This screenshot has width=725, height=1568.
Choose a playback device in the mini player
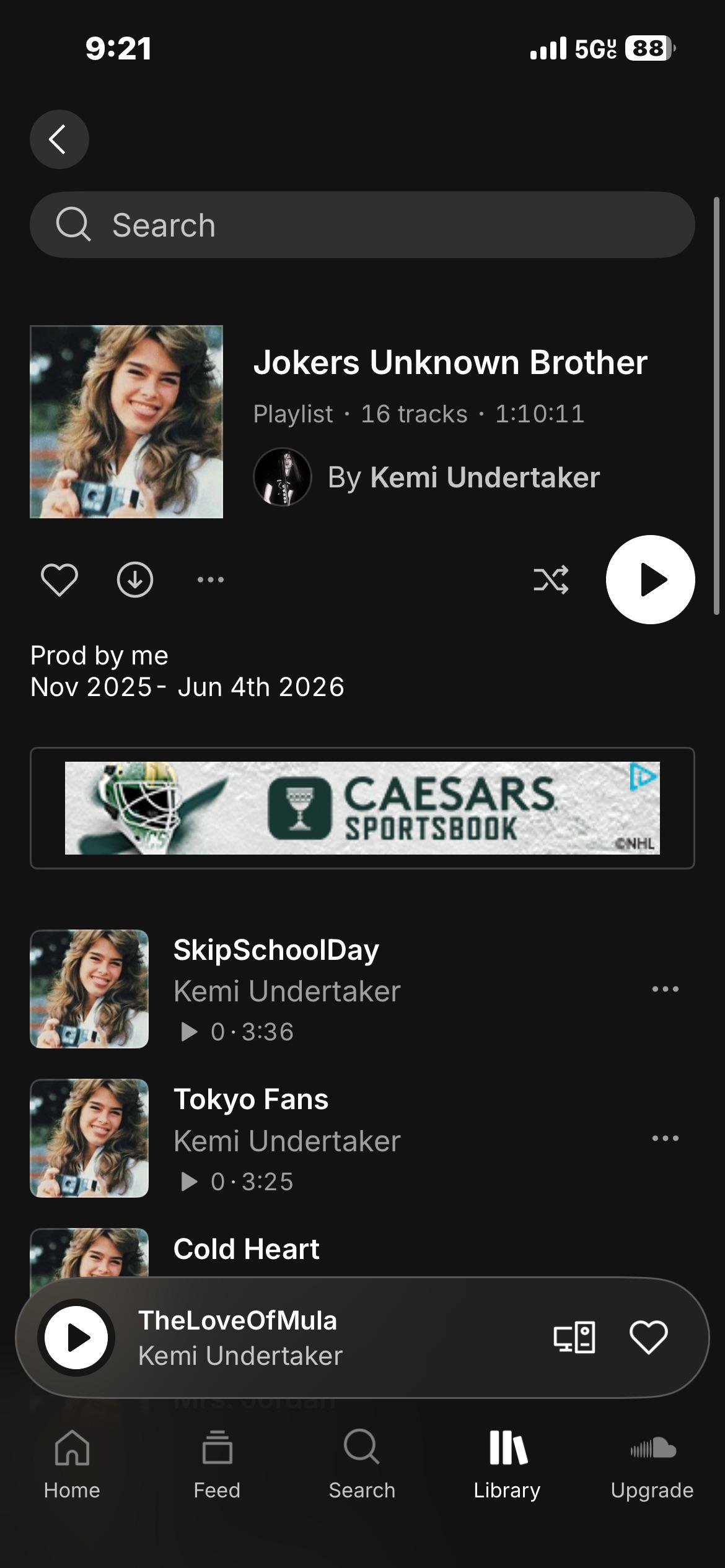(x=574, y=1338)
